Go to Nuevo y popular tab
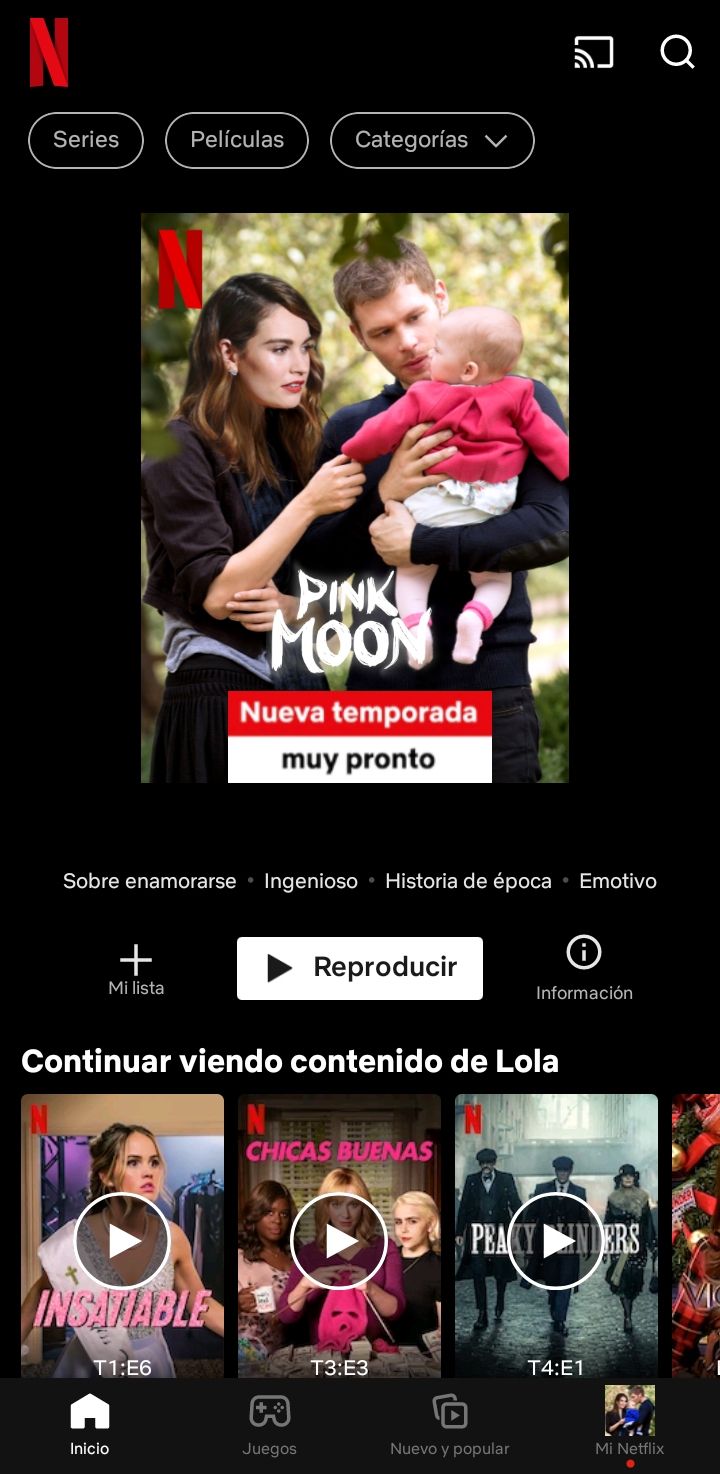Image resolution: width=720 pixels, height=1474 pixels. tap(450, 1425)
